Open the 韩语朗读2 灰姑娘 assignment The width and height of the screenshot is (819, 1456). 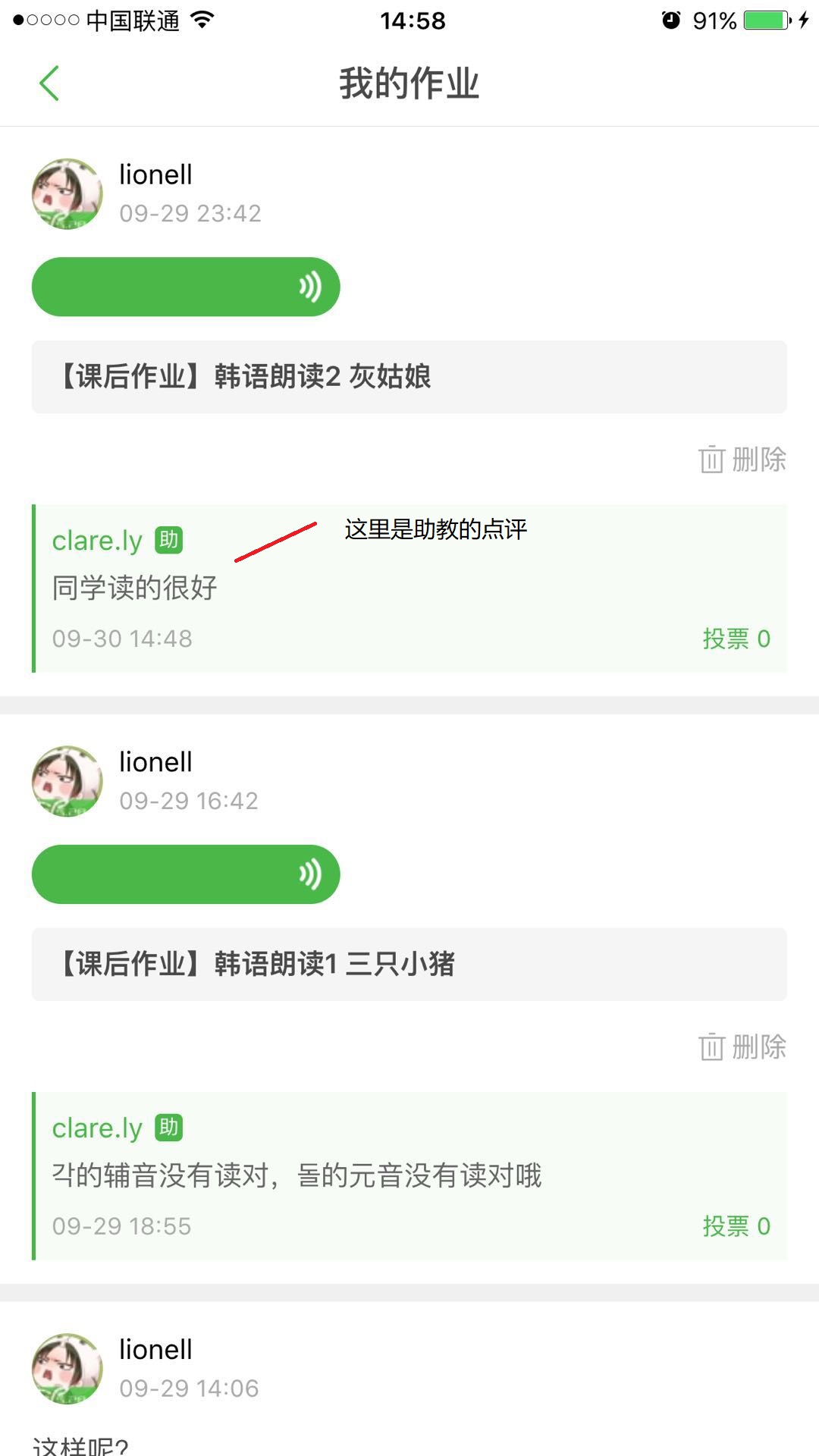409,377
